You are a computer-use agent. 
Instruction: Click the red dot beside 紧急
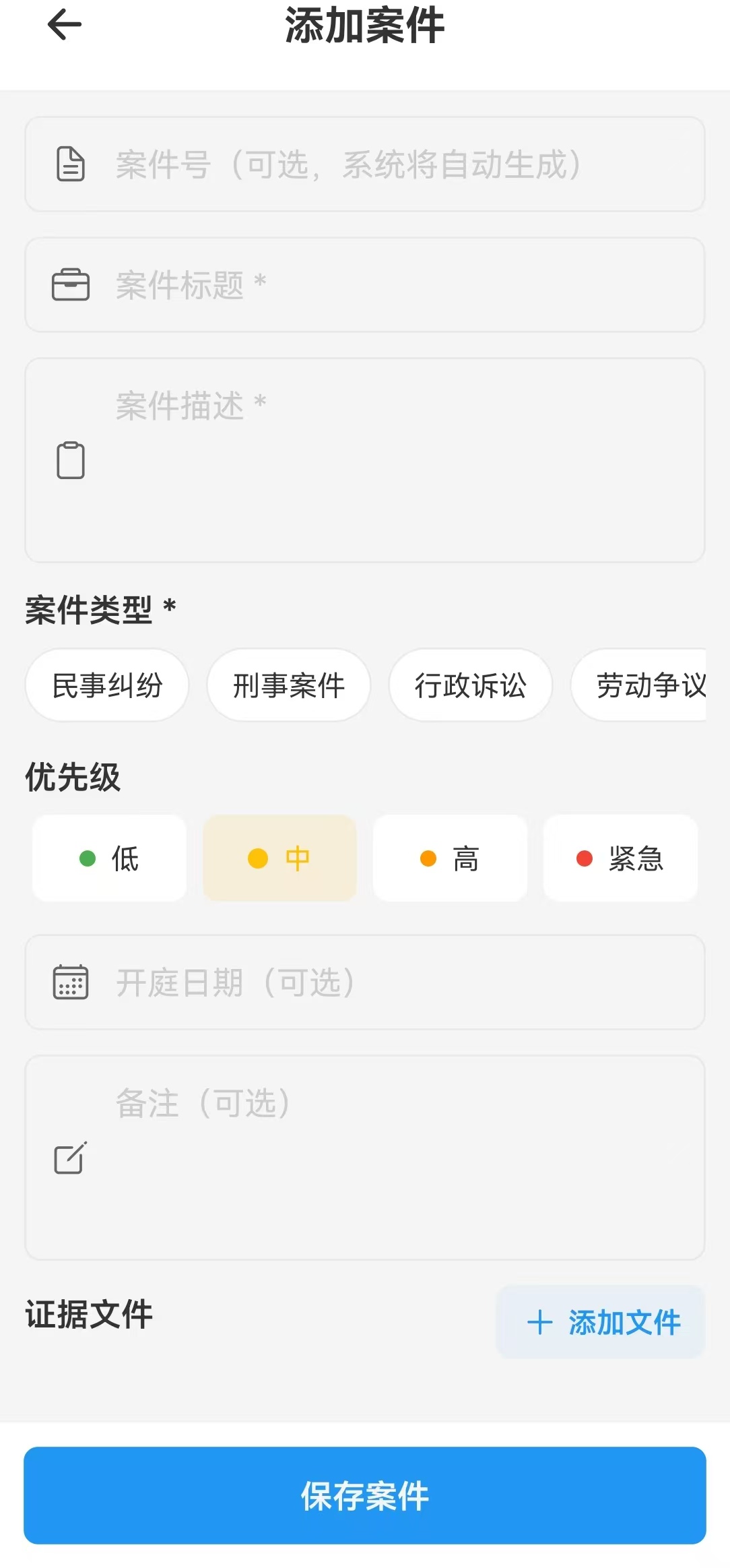(583, 858)
